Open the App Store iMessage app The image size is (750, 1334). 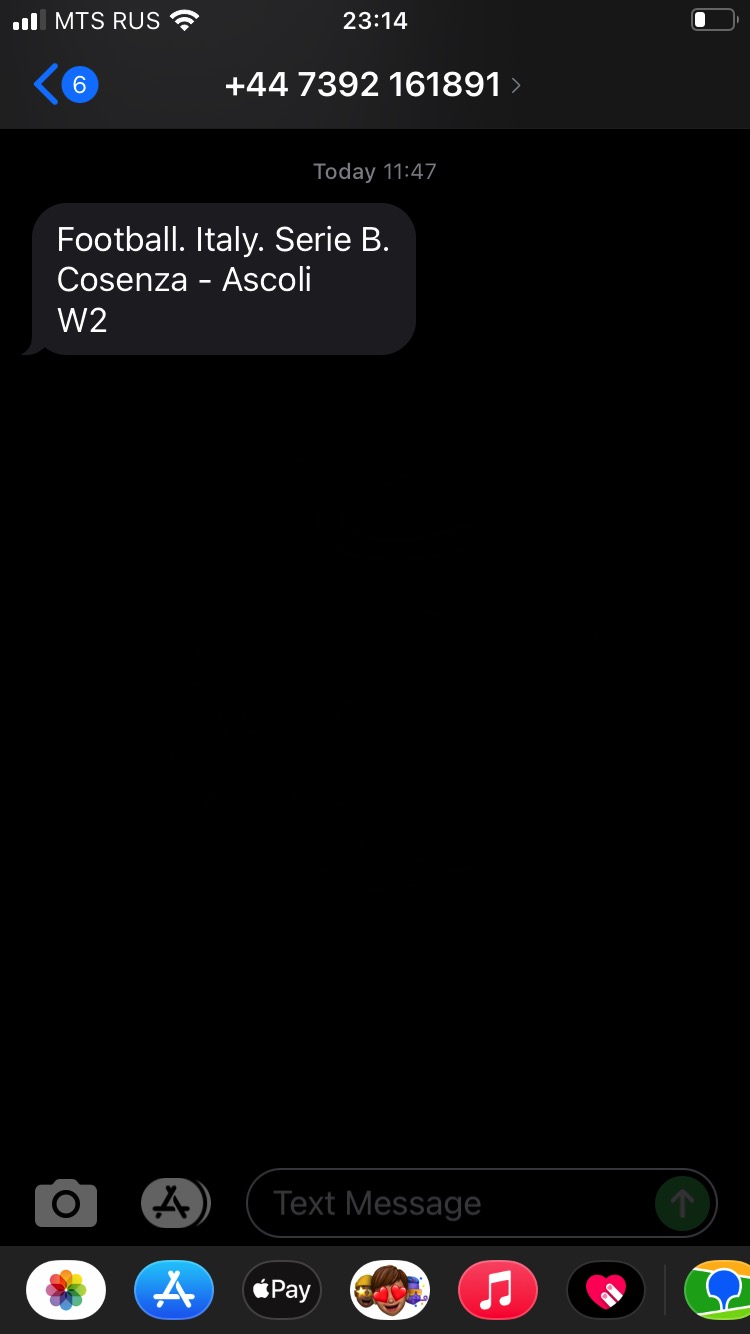point(174,1290)
